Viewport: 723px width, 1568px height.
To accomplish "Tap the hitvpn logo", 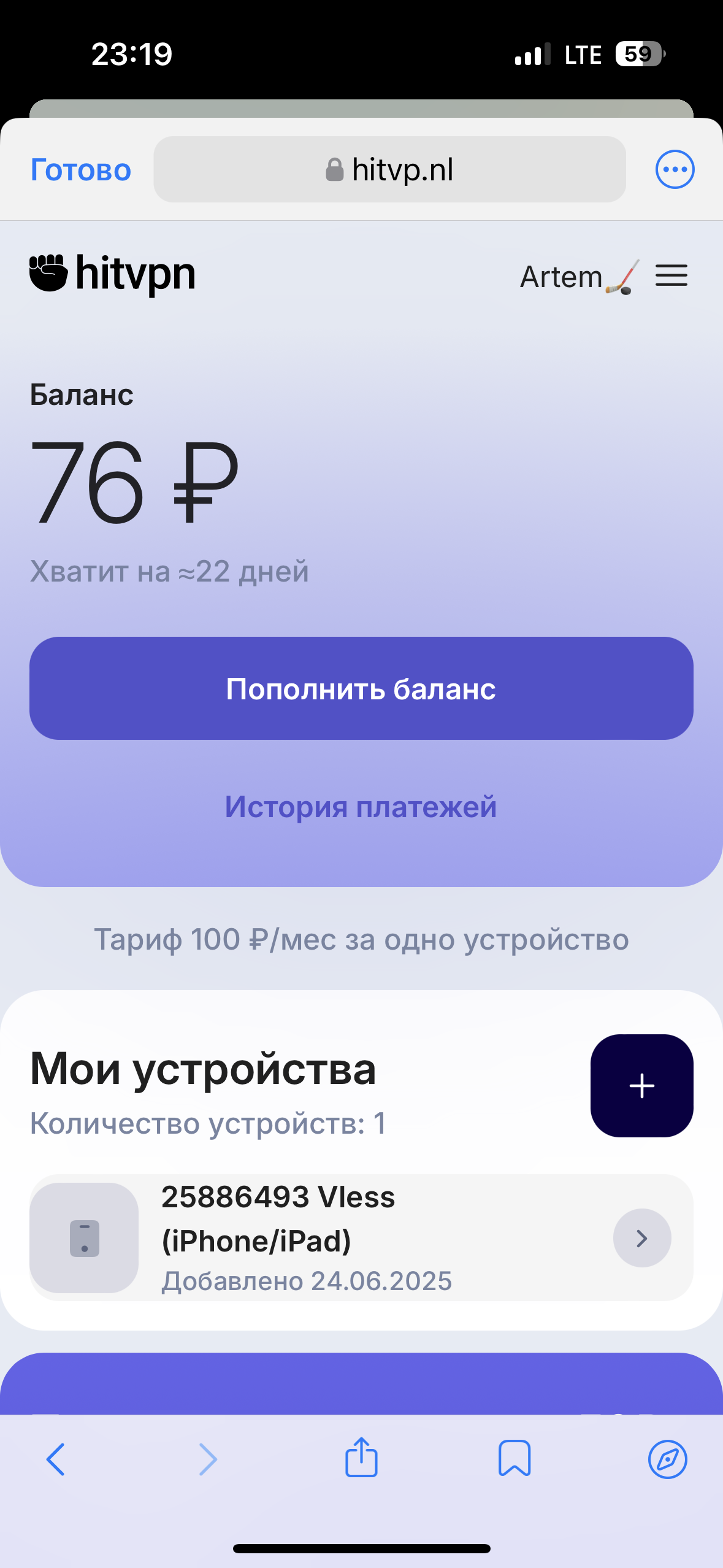I will click(113, 274).
